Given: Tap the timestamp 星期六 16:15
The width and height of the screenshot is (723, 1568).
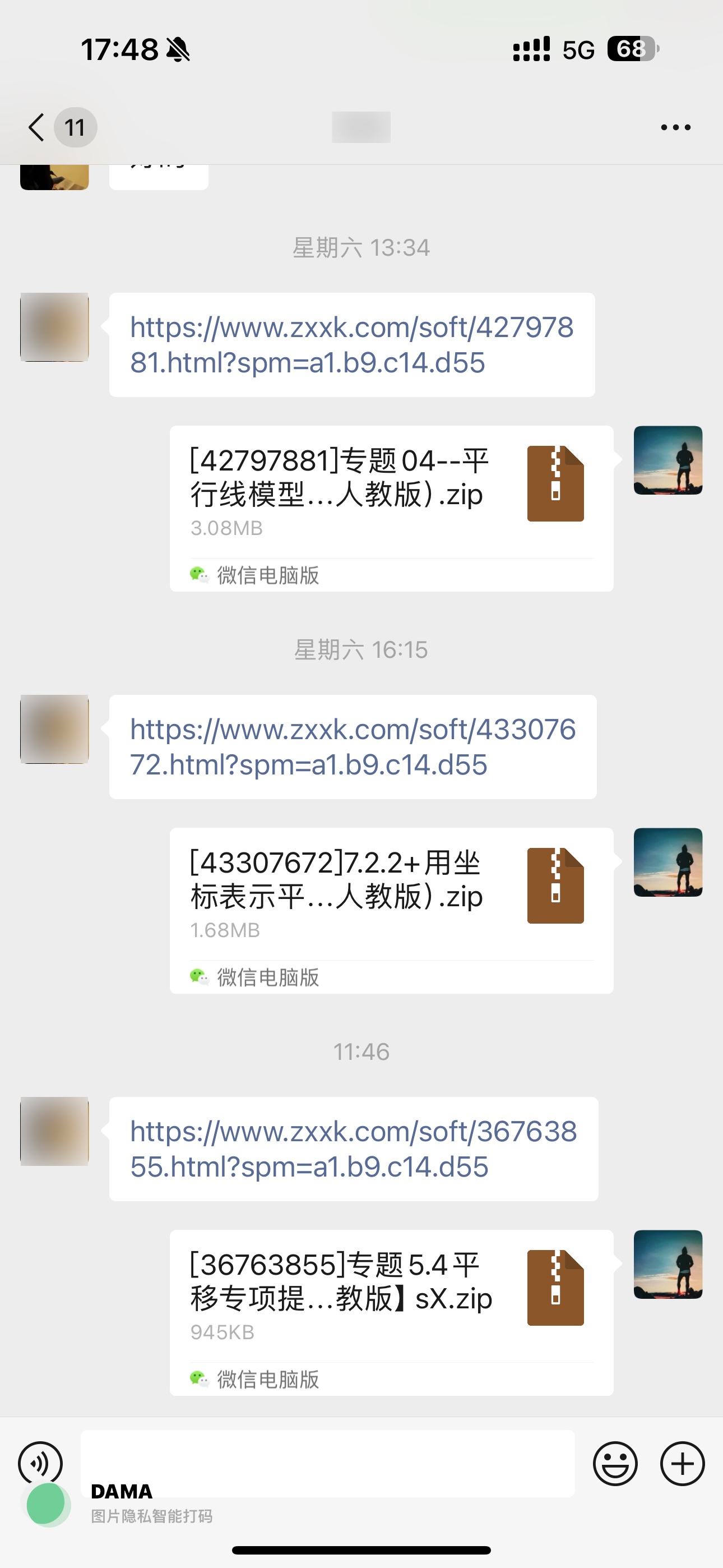Looking at the screenshot, I should 361,649.
